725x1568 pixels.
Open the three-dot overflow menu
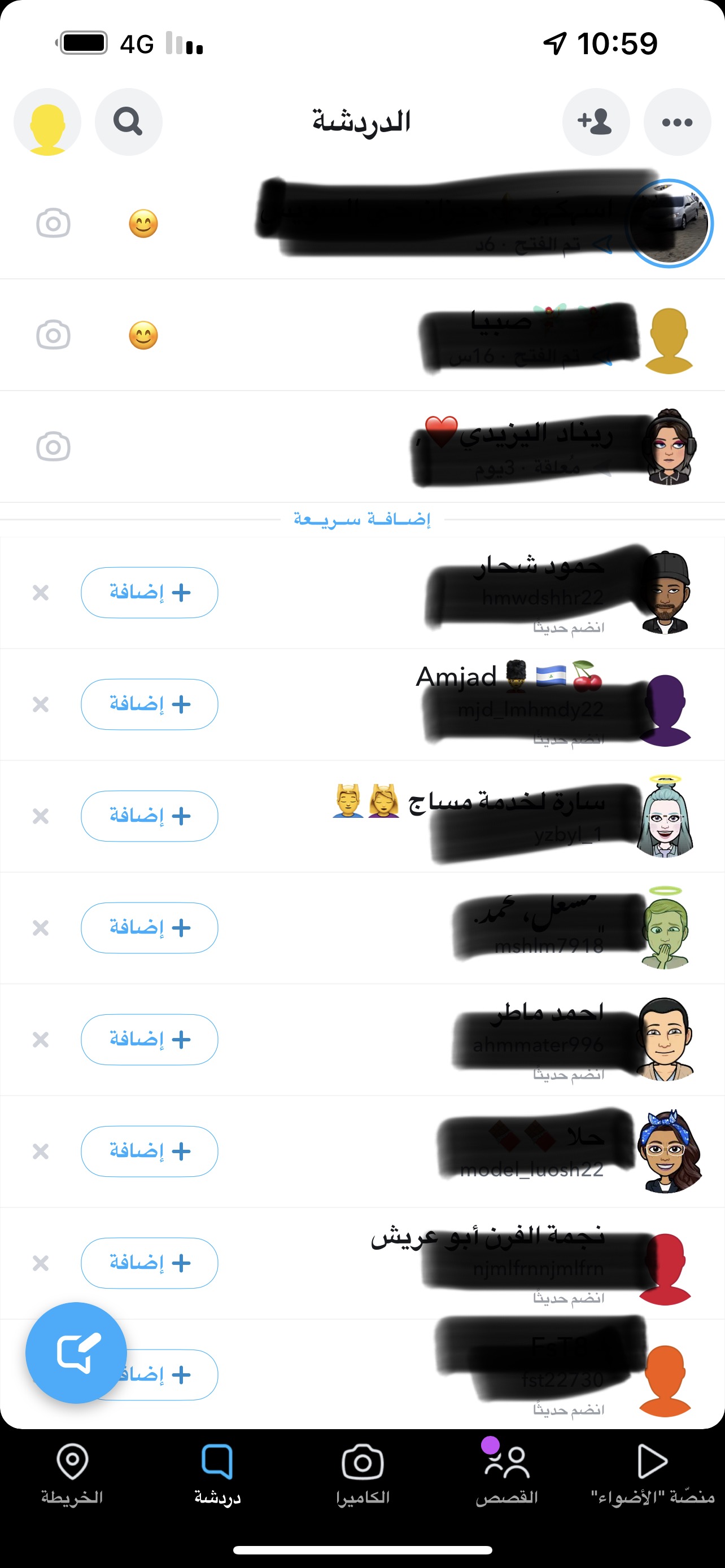677,122
